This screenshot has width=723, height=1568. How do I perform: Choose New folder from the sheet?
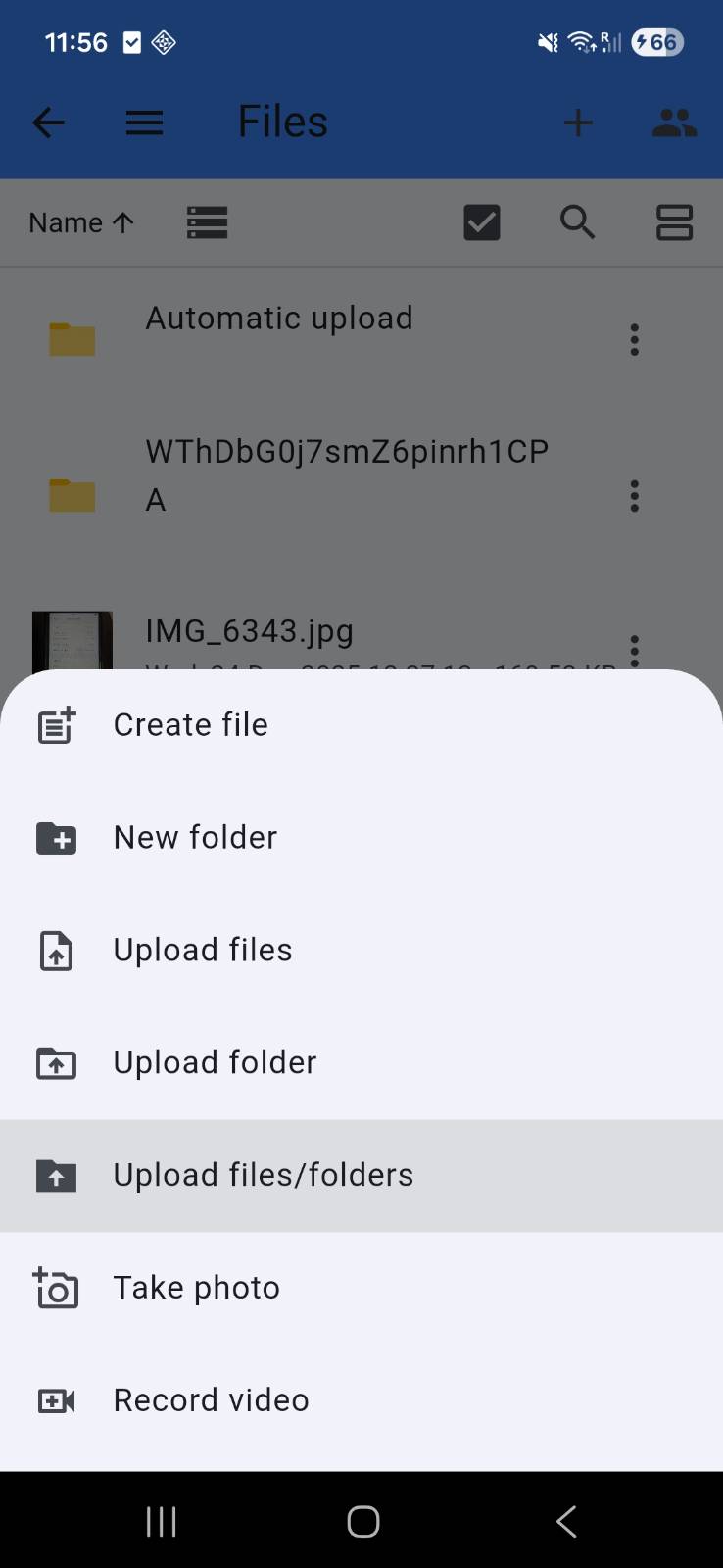[x=195, y=838]
